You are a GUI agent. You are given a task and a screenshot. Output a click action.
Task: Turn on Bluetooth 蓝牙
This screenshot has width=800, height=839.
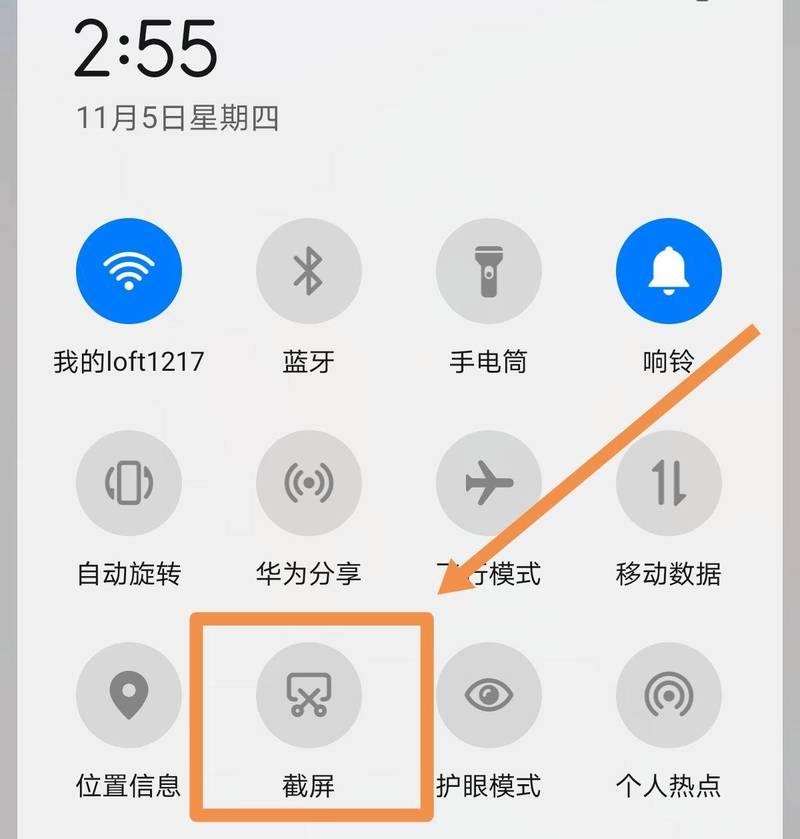pyautogui.click(x=308, y=272)
